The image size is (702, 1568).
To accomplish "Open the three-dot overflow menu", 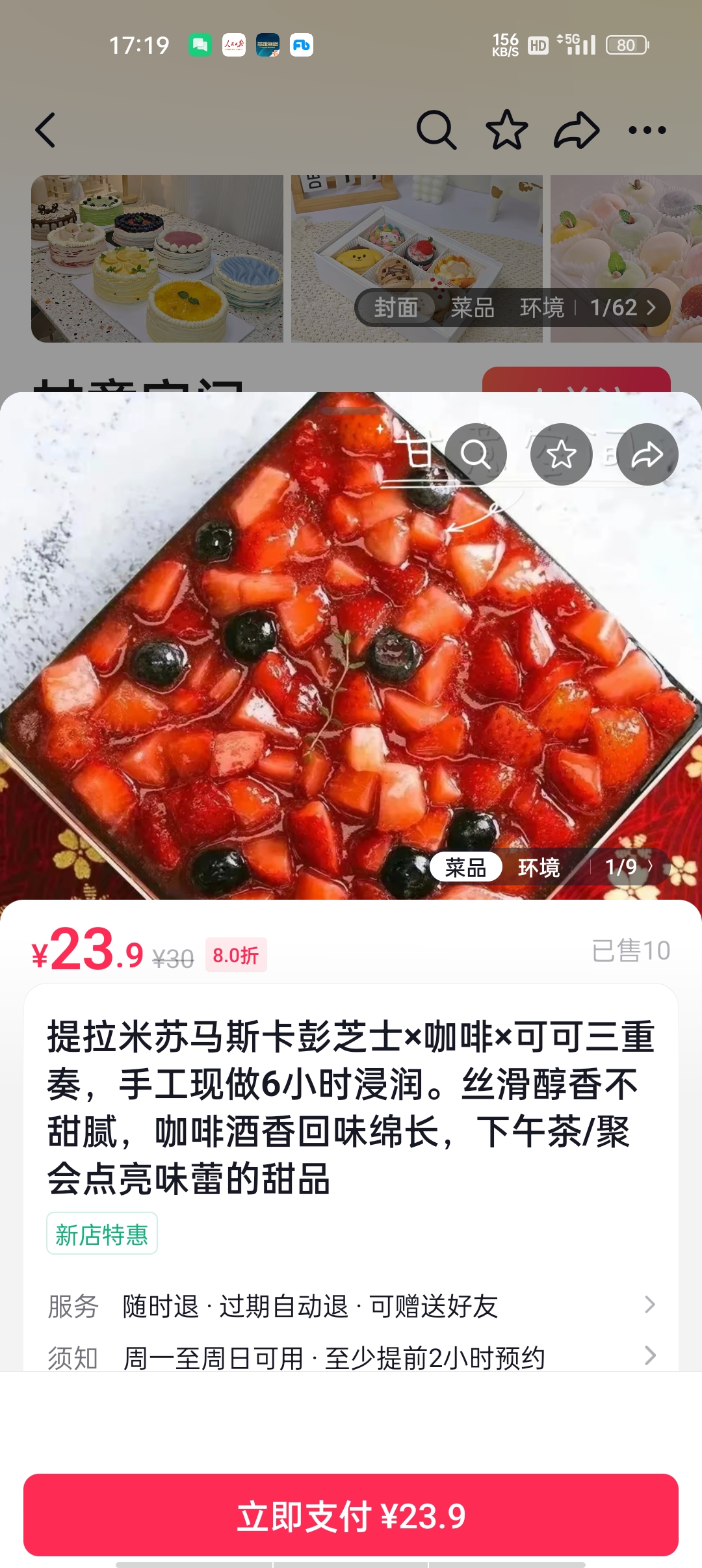I will [x=647, y=130].
